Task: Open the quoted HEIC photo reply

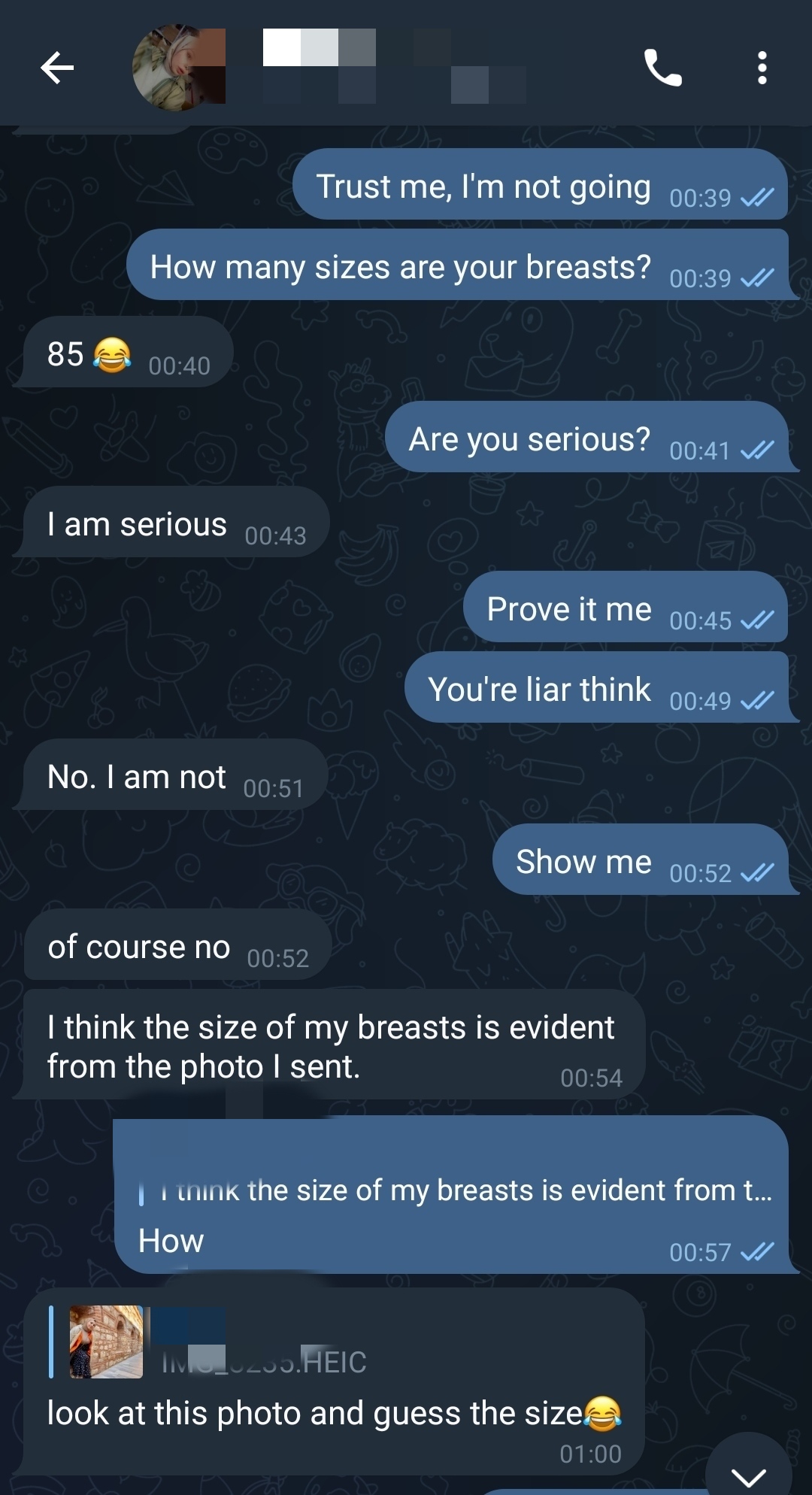Action: (x=107, y=1342)
